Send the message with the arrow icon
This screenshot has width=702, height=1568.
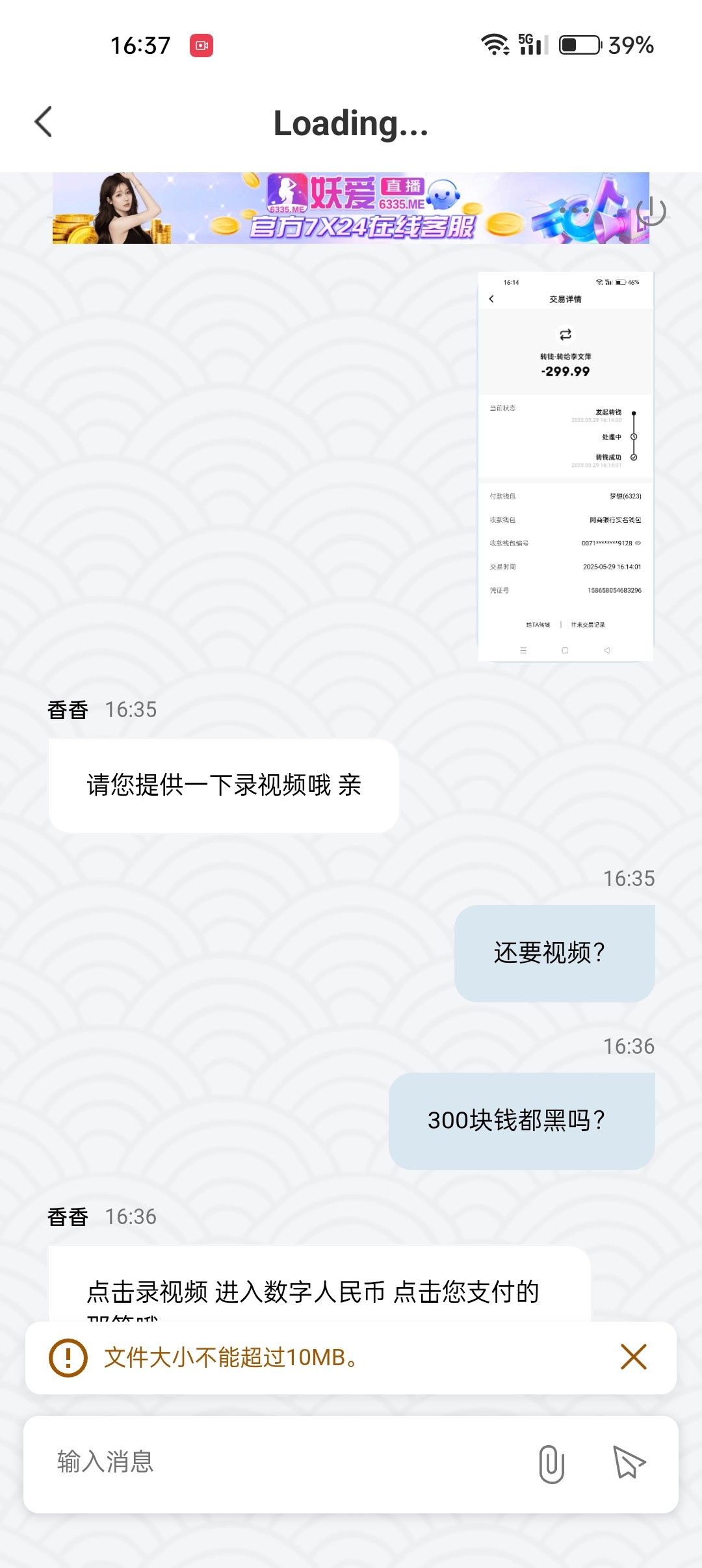(629, 1463)
